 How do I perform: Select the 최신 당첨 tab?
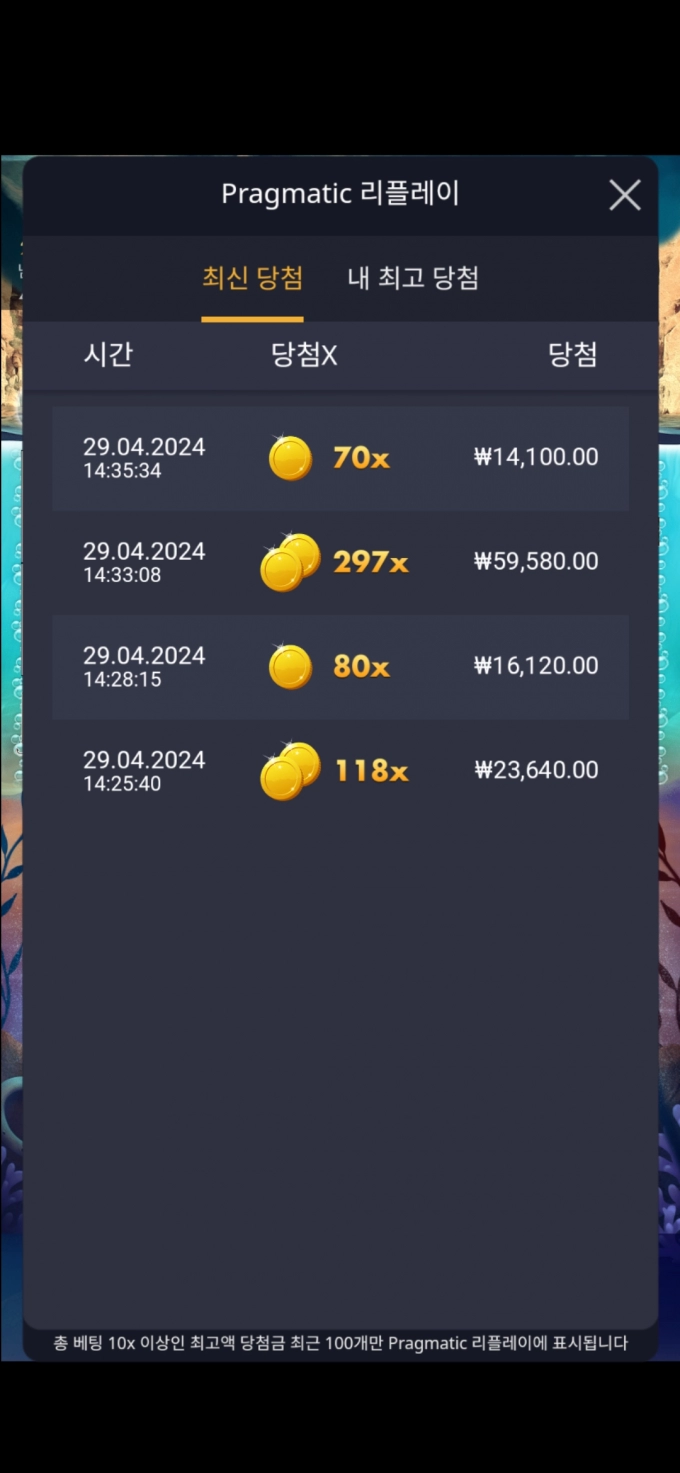[252, 278]
